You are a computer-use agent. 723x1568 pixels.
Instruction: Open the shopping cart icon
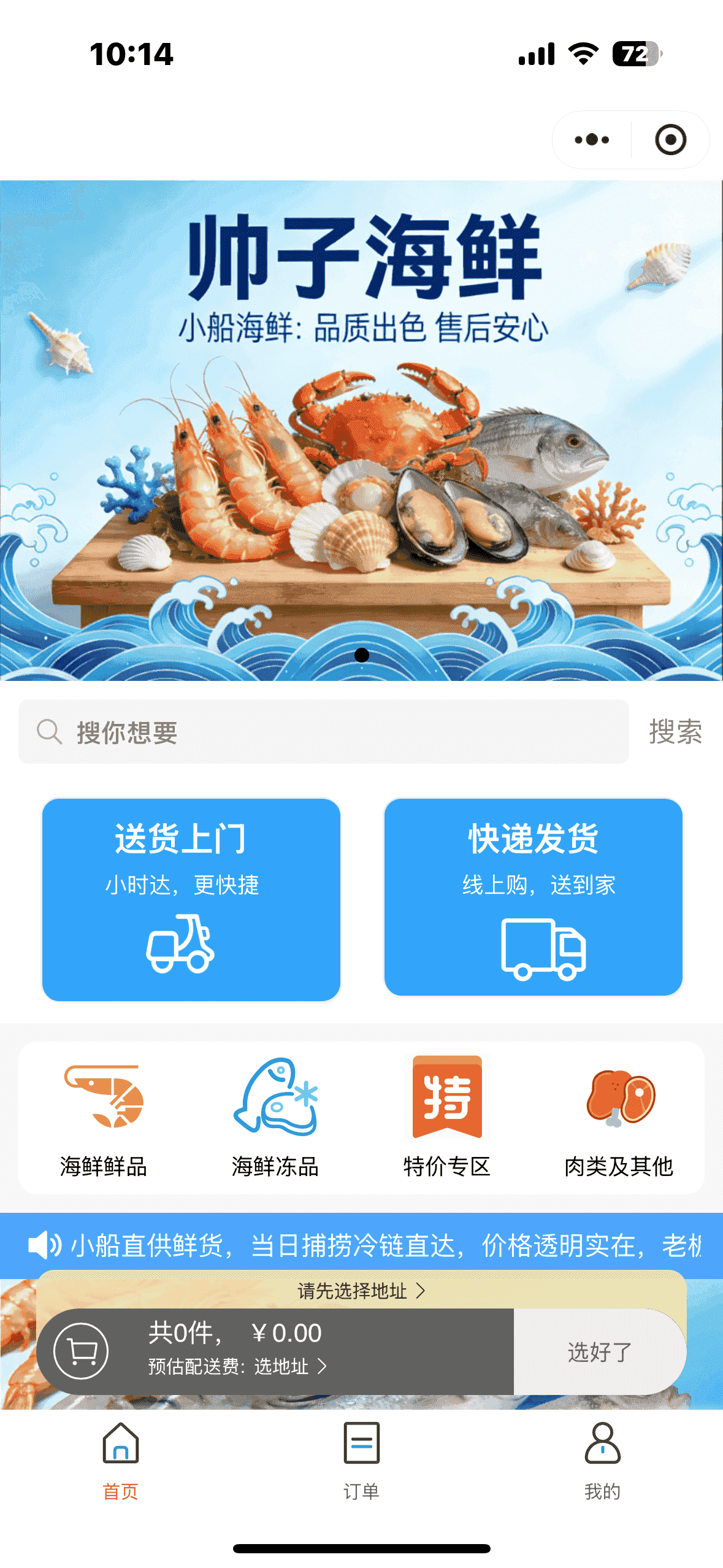tap(81, 1351)
